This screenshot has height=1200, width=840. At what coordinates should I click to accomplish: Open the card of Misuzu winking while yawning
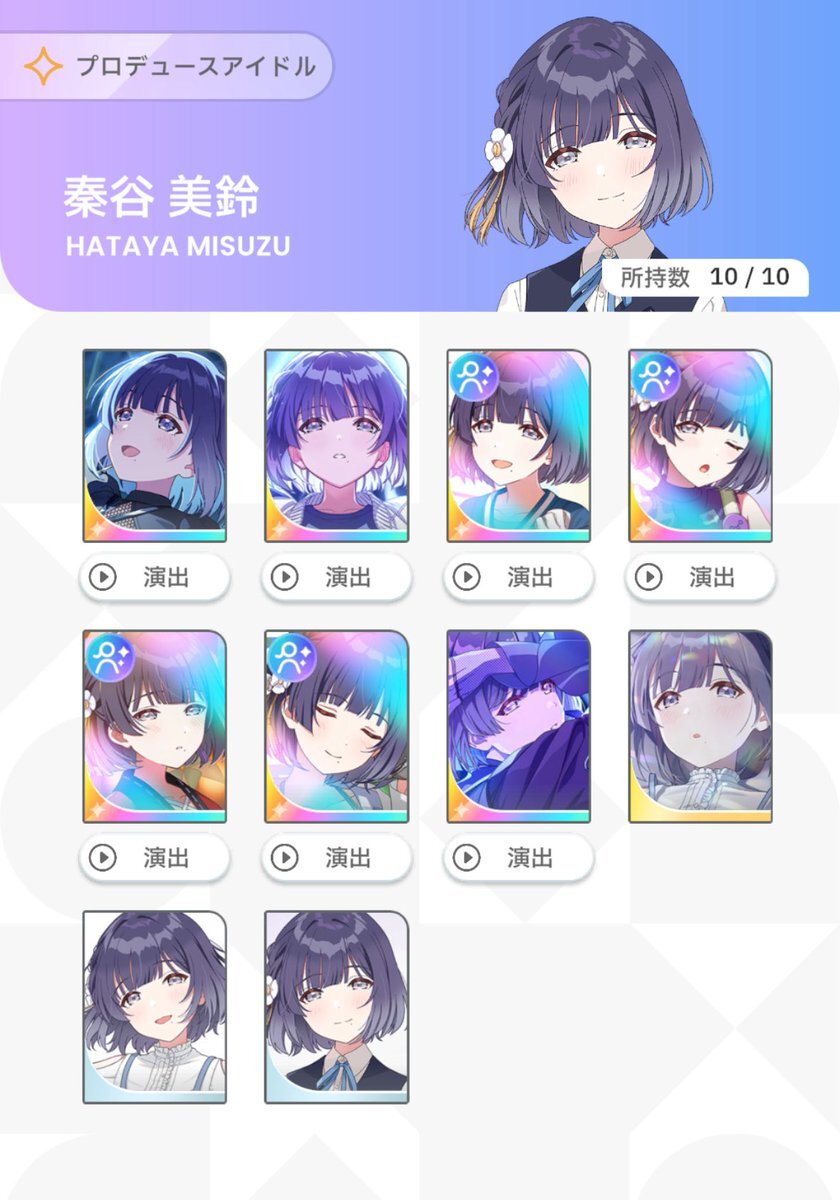click(700, 446)
